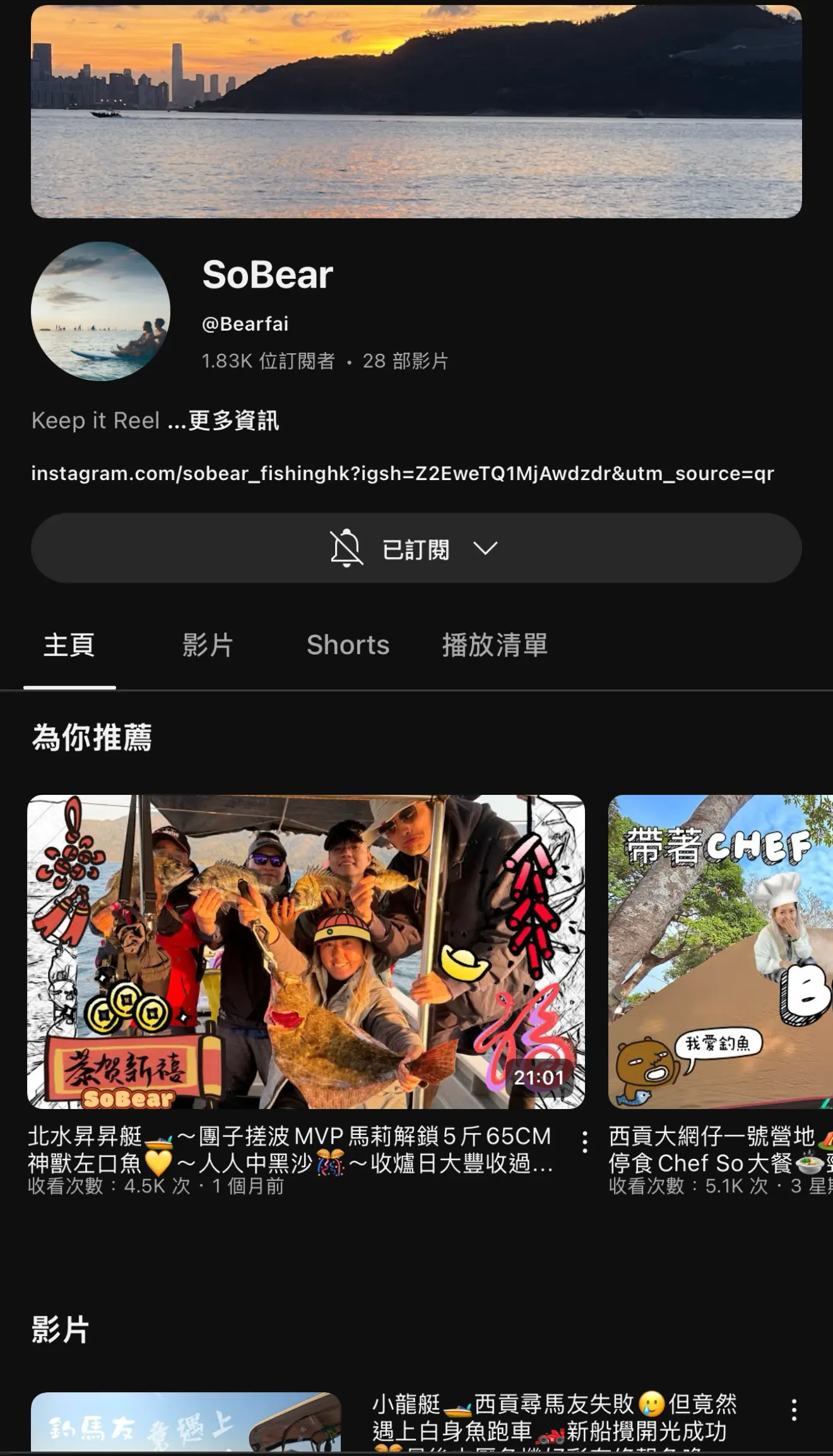View SoBear channel avatar
The height and width of the screenshot is (1456, 833).
pyautogui.click(x=101, y=310)
